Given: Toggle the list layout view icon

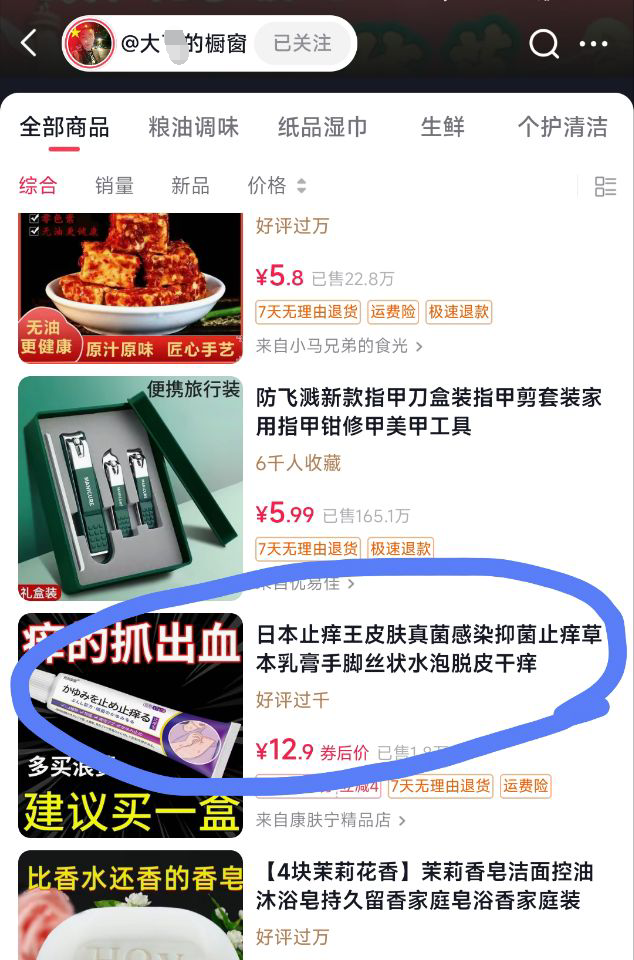Looking at the screenshot, I should coord(605,186).
